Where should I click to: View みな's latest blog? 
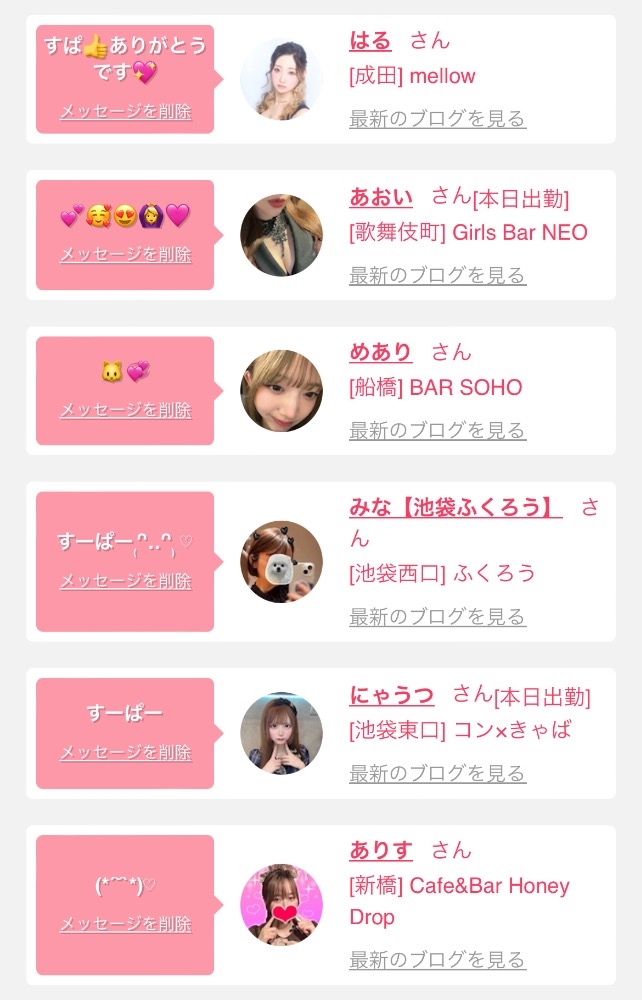coord(437,617)
